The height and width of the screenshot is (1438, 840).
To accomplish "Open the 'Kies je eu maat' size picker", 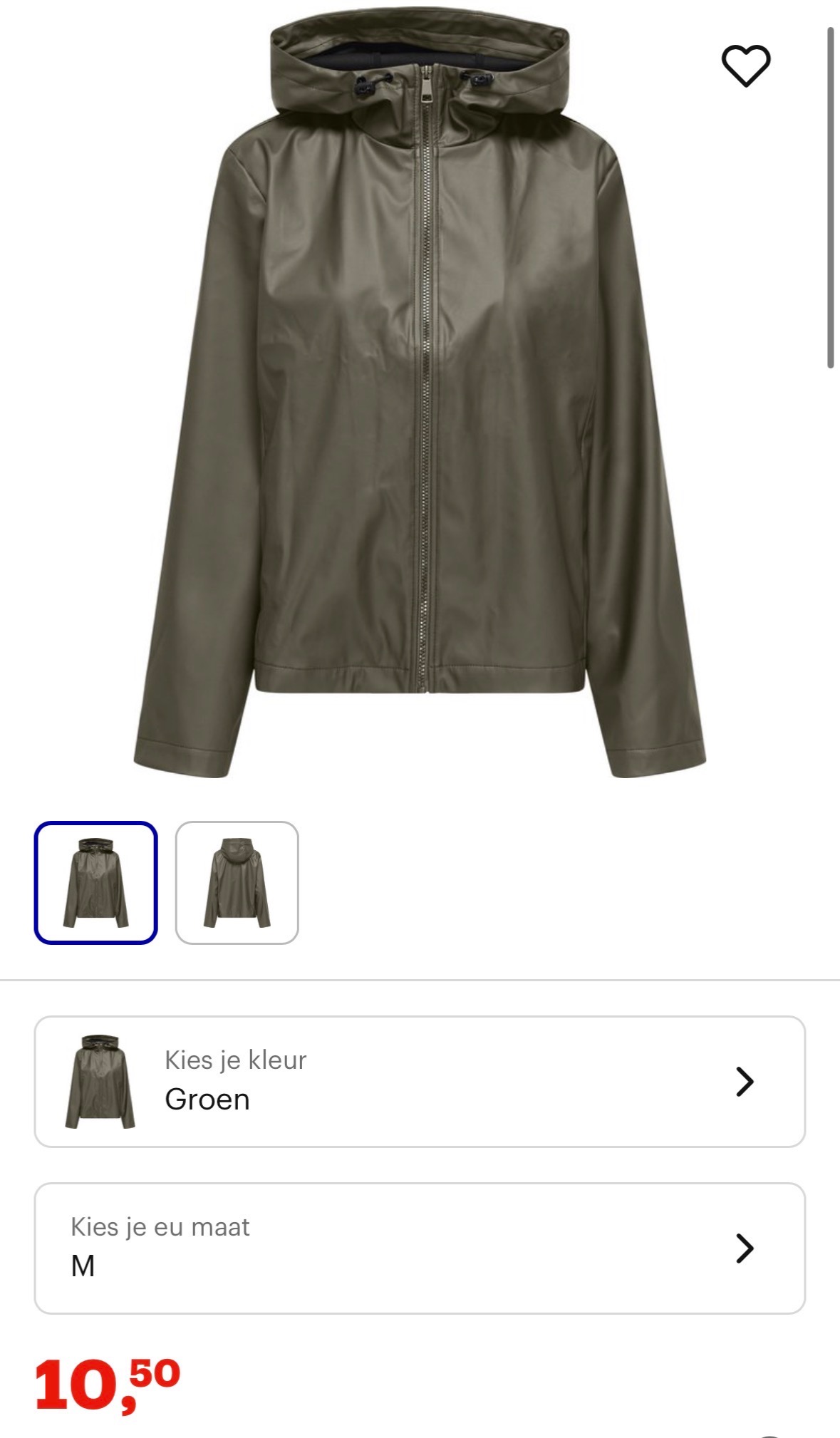I will (420, 1248).
